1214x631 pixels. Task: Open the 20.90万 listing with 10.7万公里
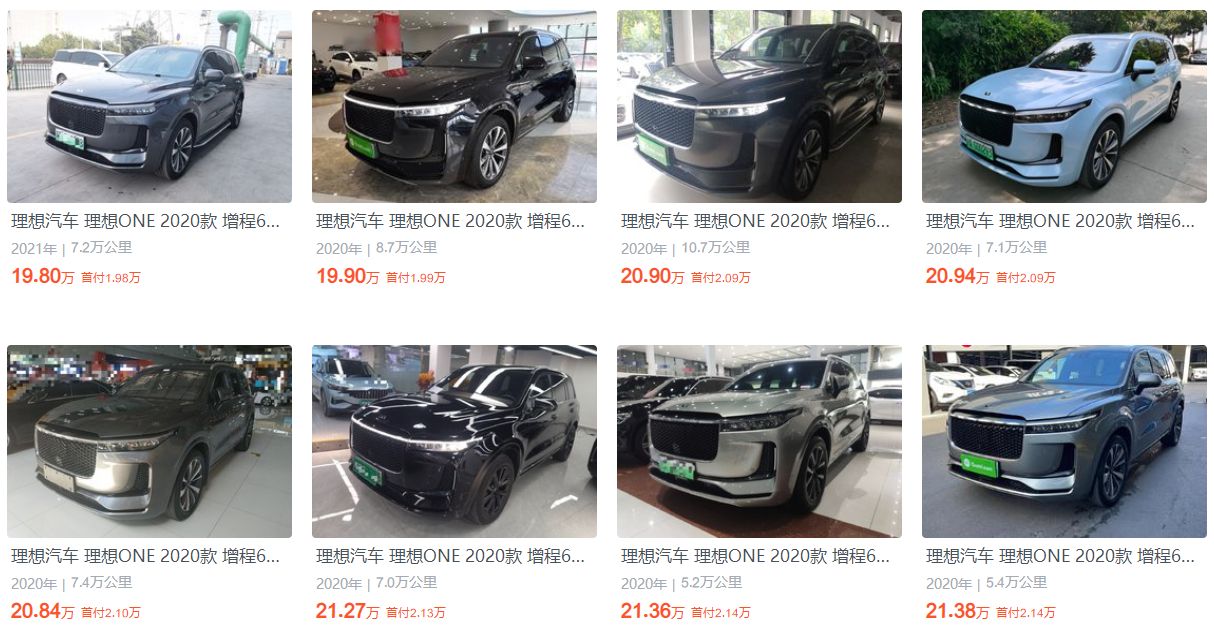[x=759, y=107]
